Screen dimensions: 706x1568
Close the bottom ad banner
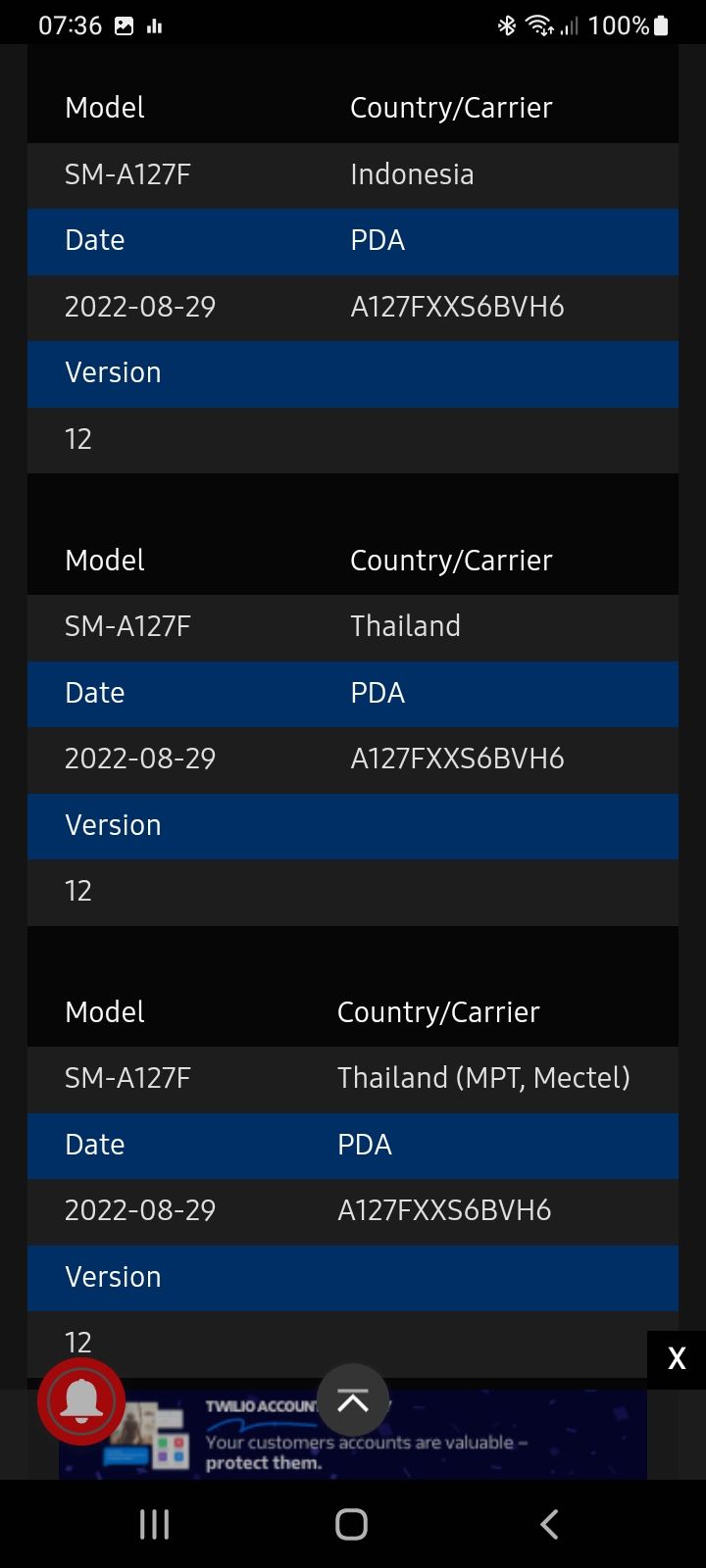(x=676, y=1359)
